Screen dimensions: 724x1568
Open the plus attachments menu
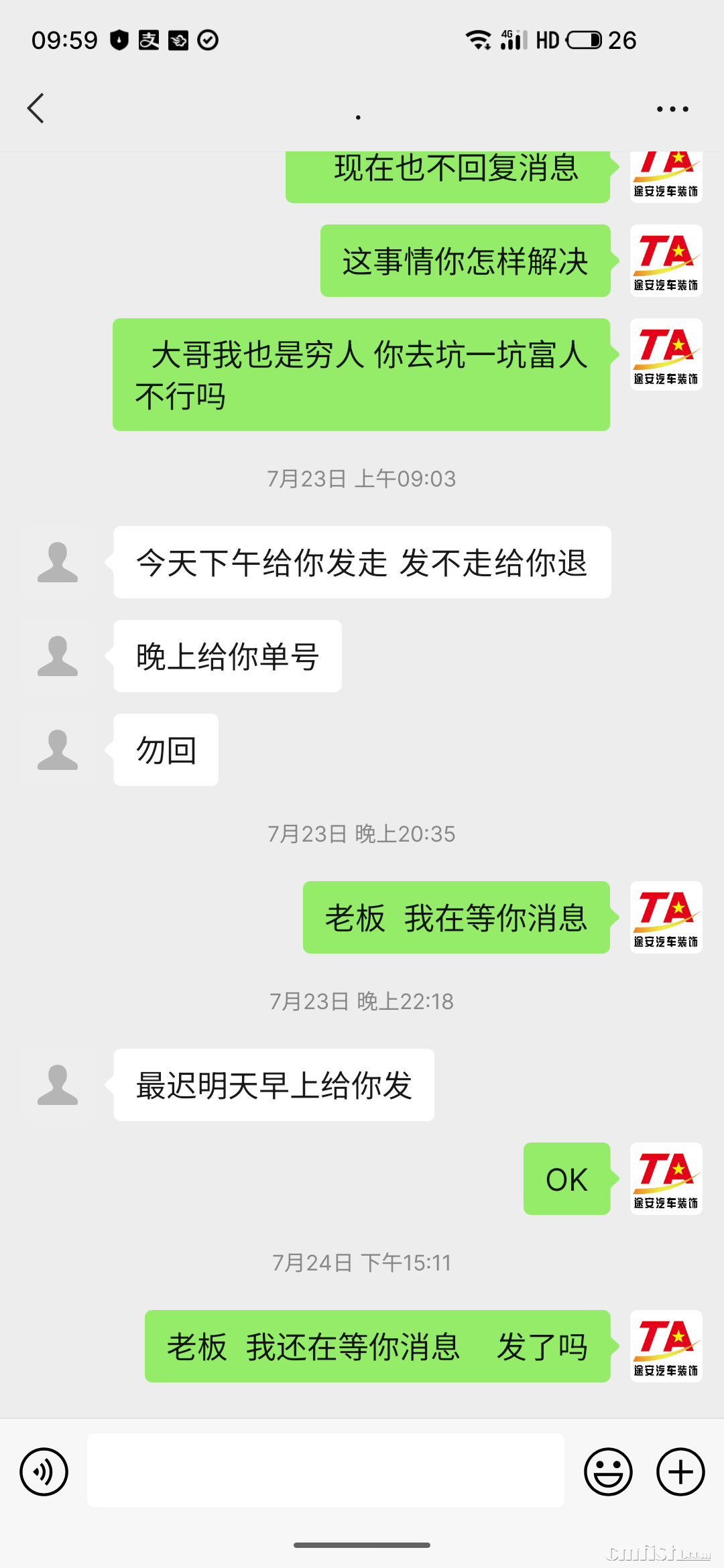click(x=680, y=1472)
